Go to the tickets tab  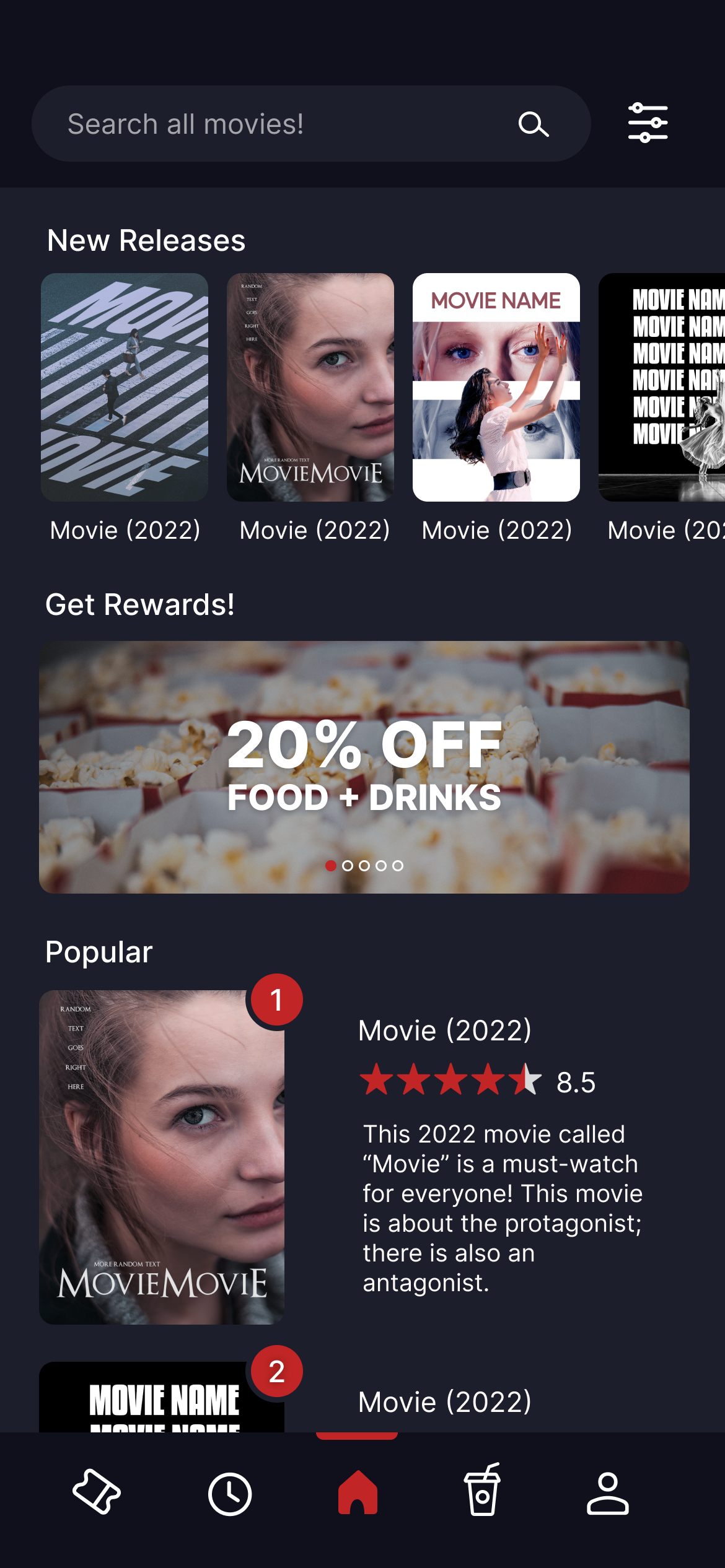[97, 1492]
